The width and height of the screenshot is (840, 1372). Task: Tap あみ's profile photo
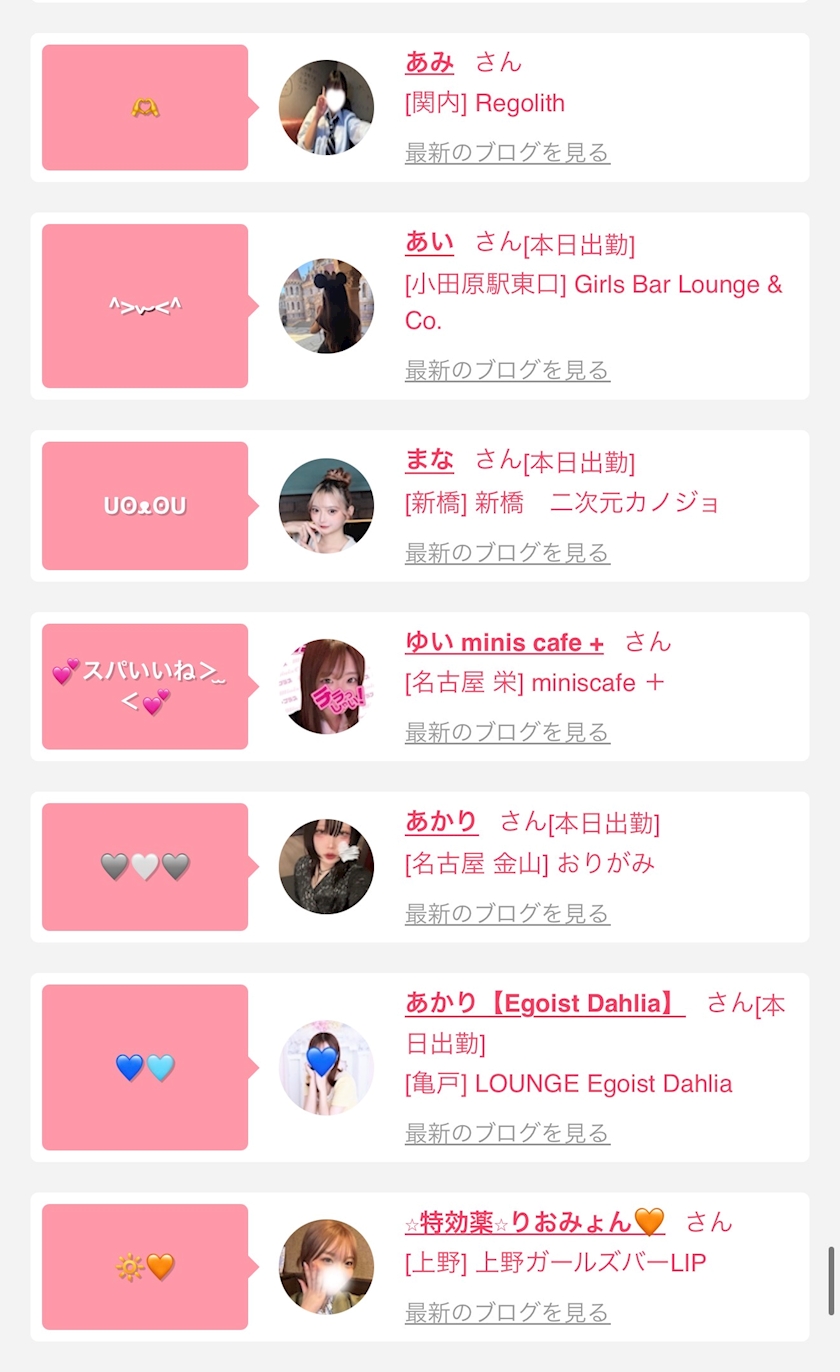point(326,107)
